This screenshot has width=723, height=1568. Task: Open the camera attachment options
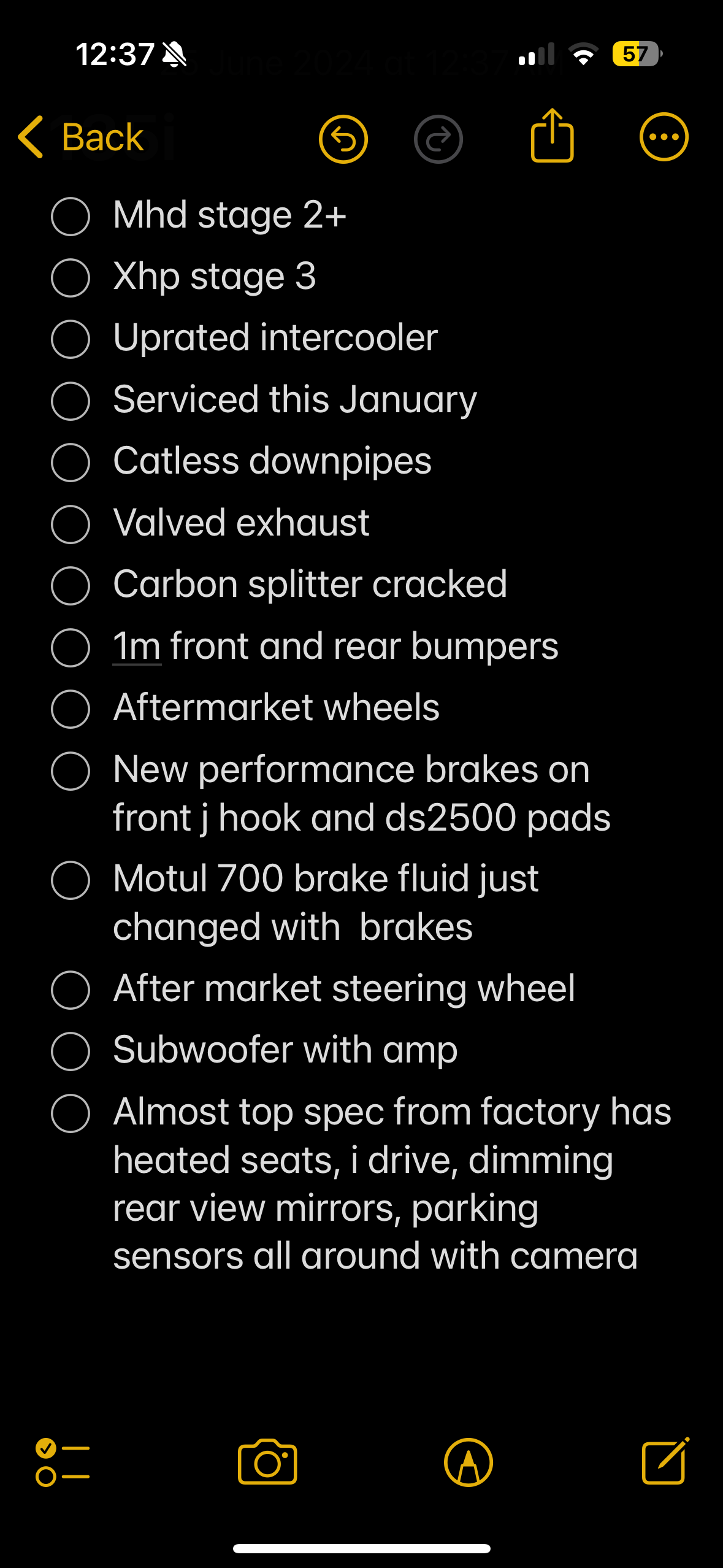coord(267,1462)
